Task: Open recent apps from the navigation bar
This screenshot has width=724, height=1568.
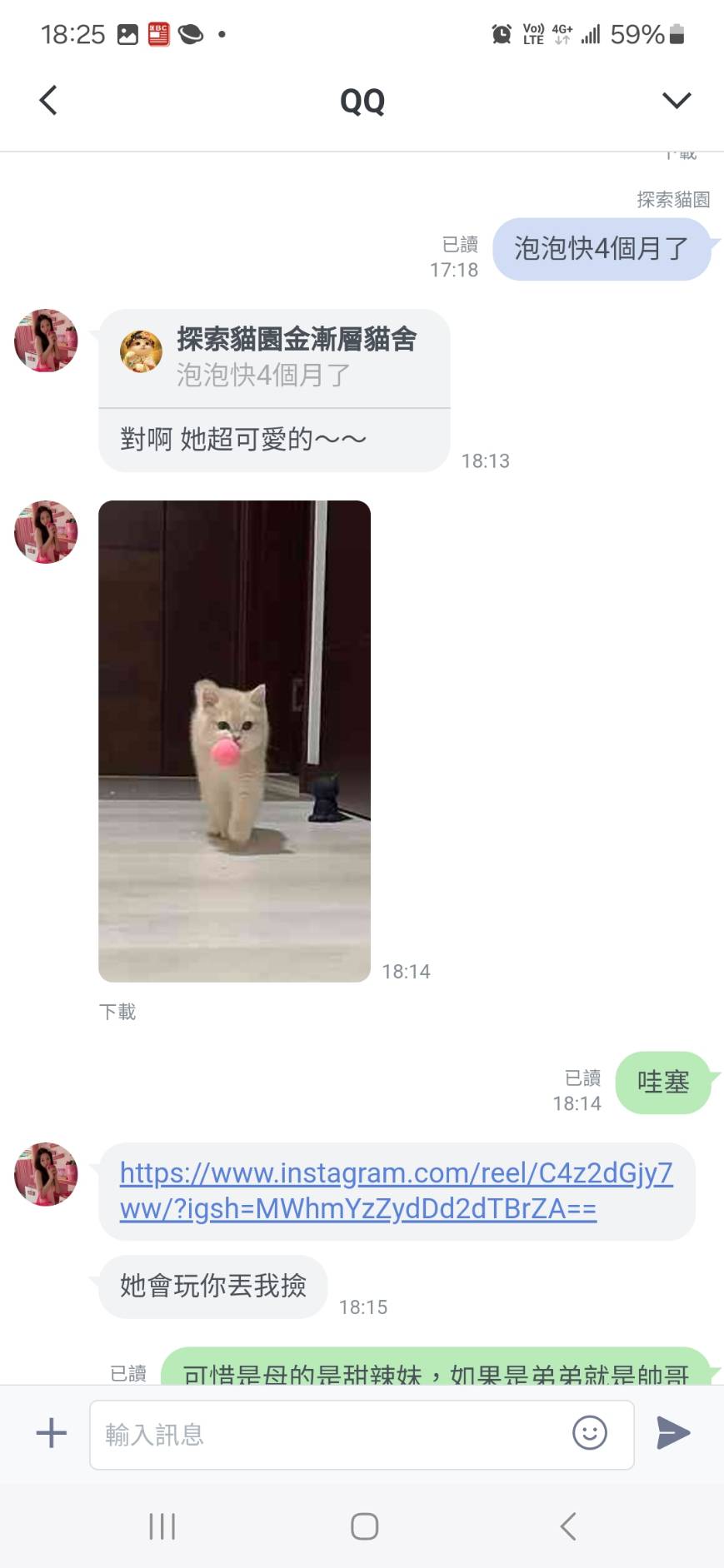Action: 162,1526
